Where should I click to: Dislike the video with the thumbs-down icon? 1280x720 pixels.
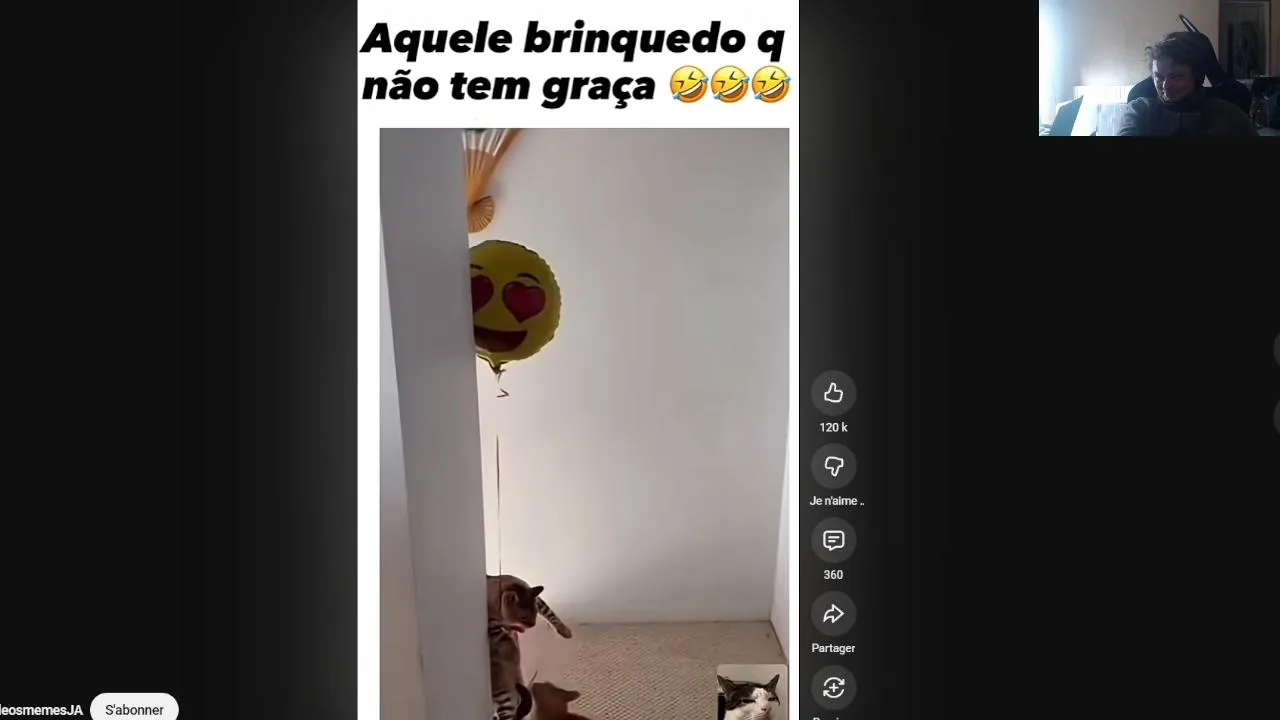[833, 467]
